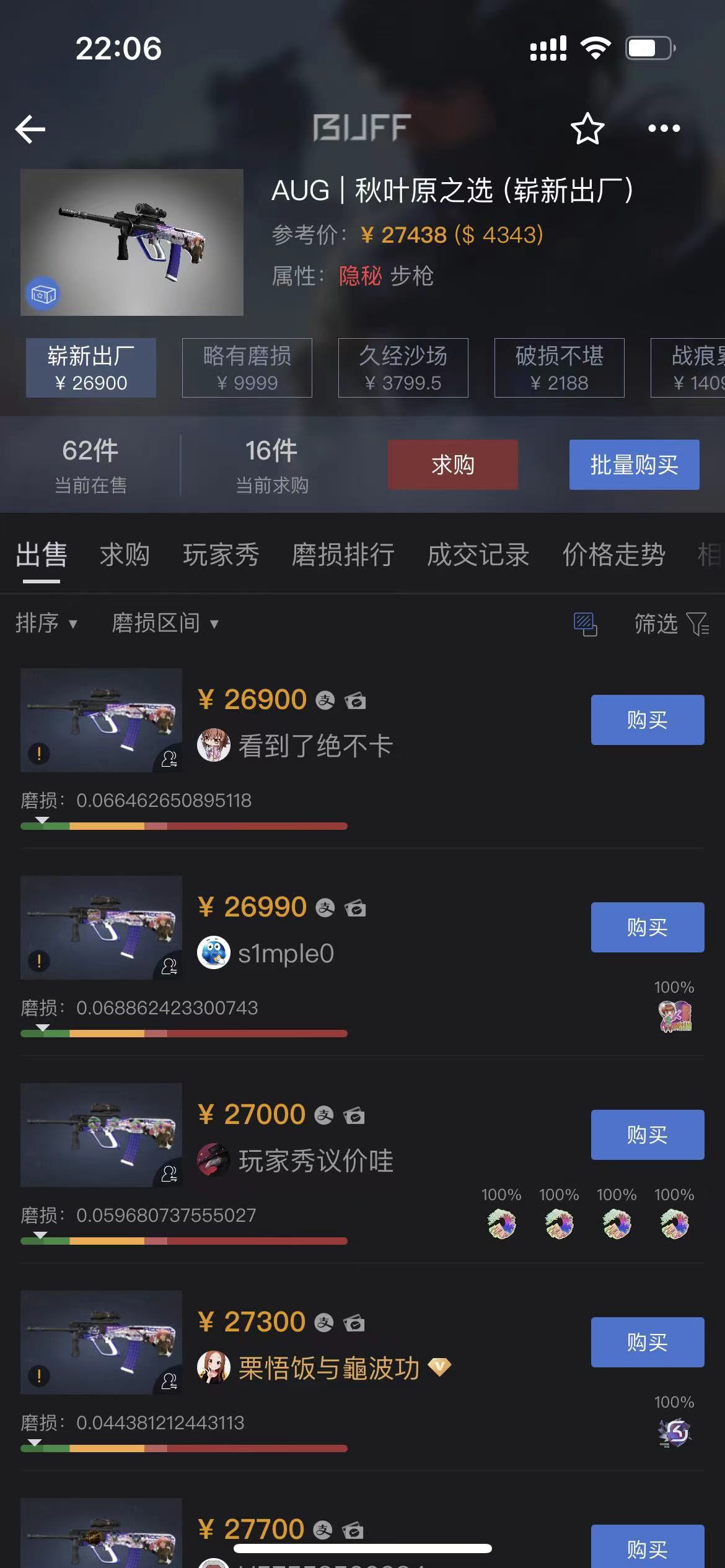Open the ¥ 27000 listing's weapon thumbnail
This screenshot has width=725, height=1568.
coord(101,1135)
